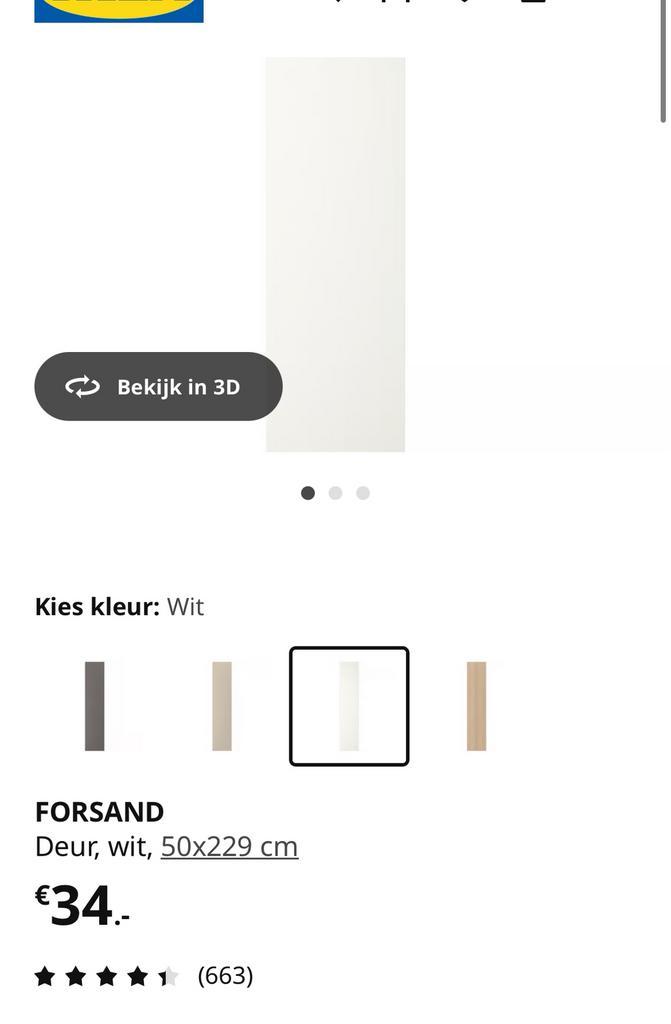Pick the light oak wood colour swatch
Viewport: 671px width, 1024px height.
476,706
